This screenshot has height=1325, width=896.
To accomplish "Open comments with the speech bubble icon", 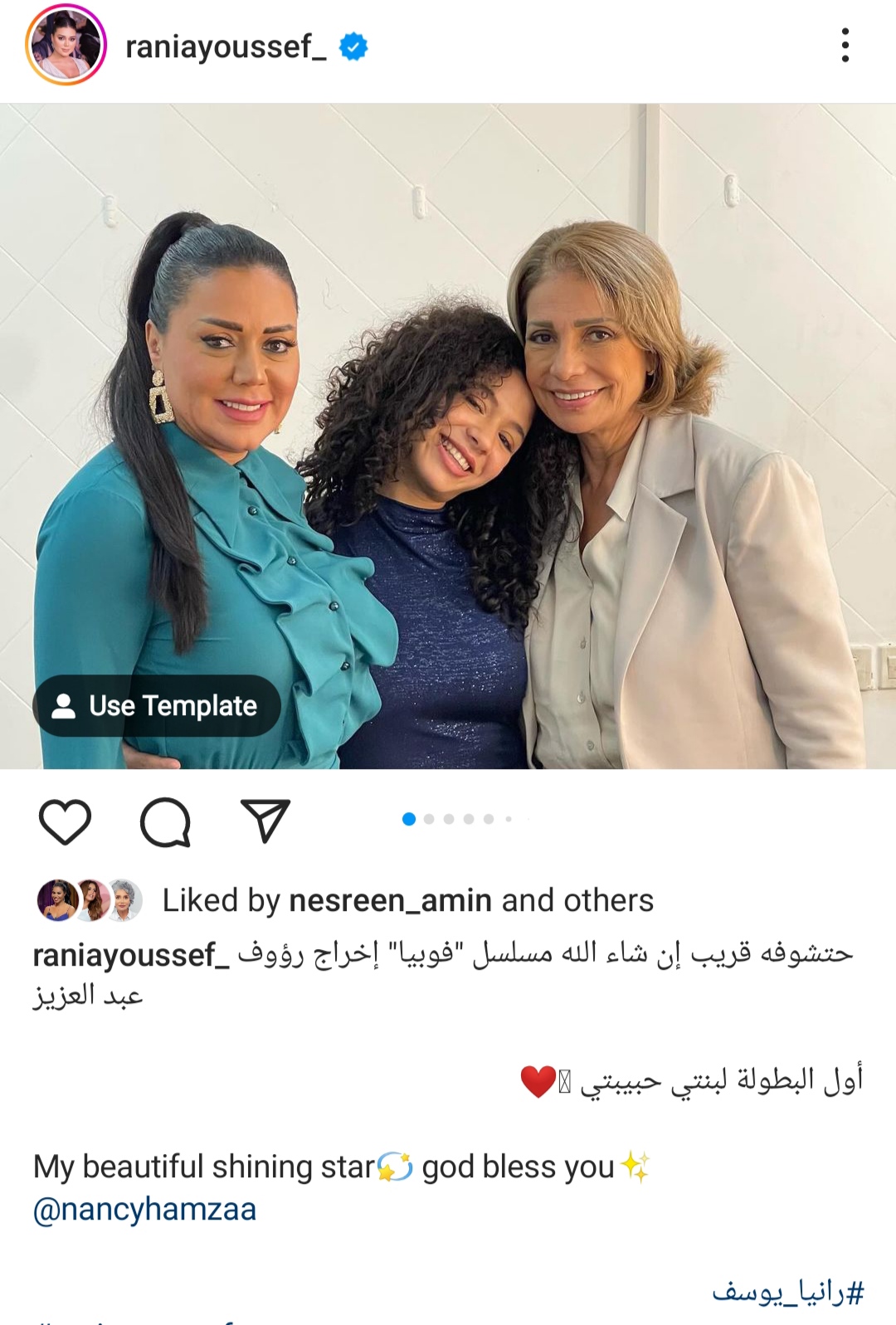I will [165, 822].
